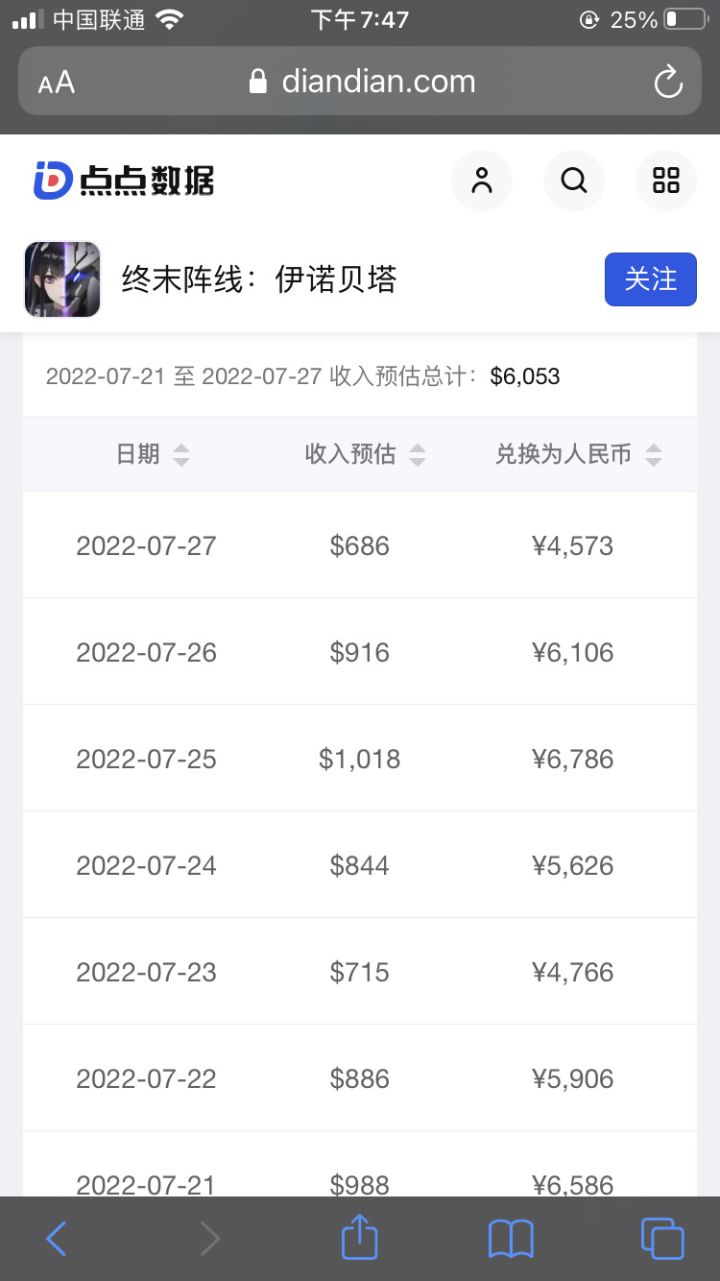Open Safari bookmarks
Screen dimensions: 720x1281
510,1240
